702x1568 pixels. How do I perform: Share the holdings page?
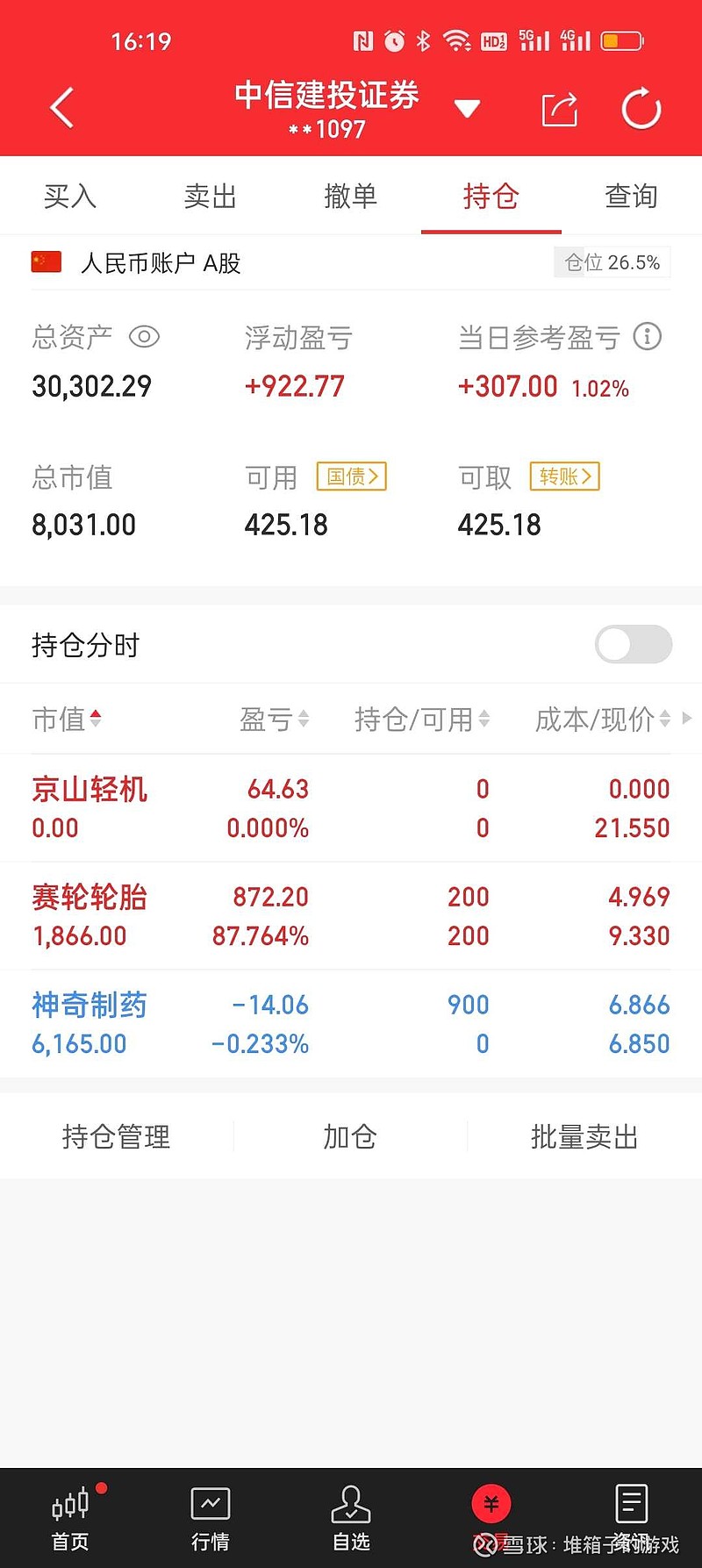[x=560, y=110]
